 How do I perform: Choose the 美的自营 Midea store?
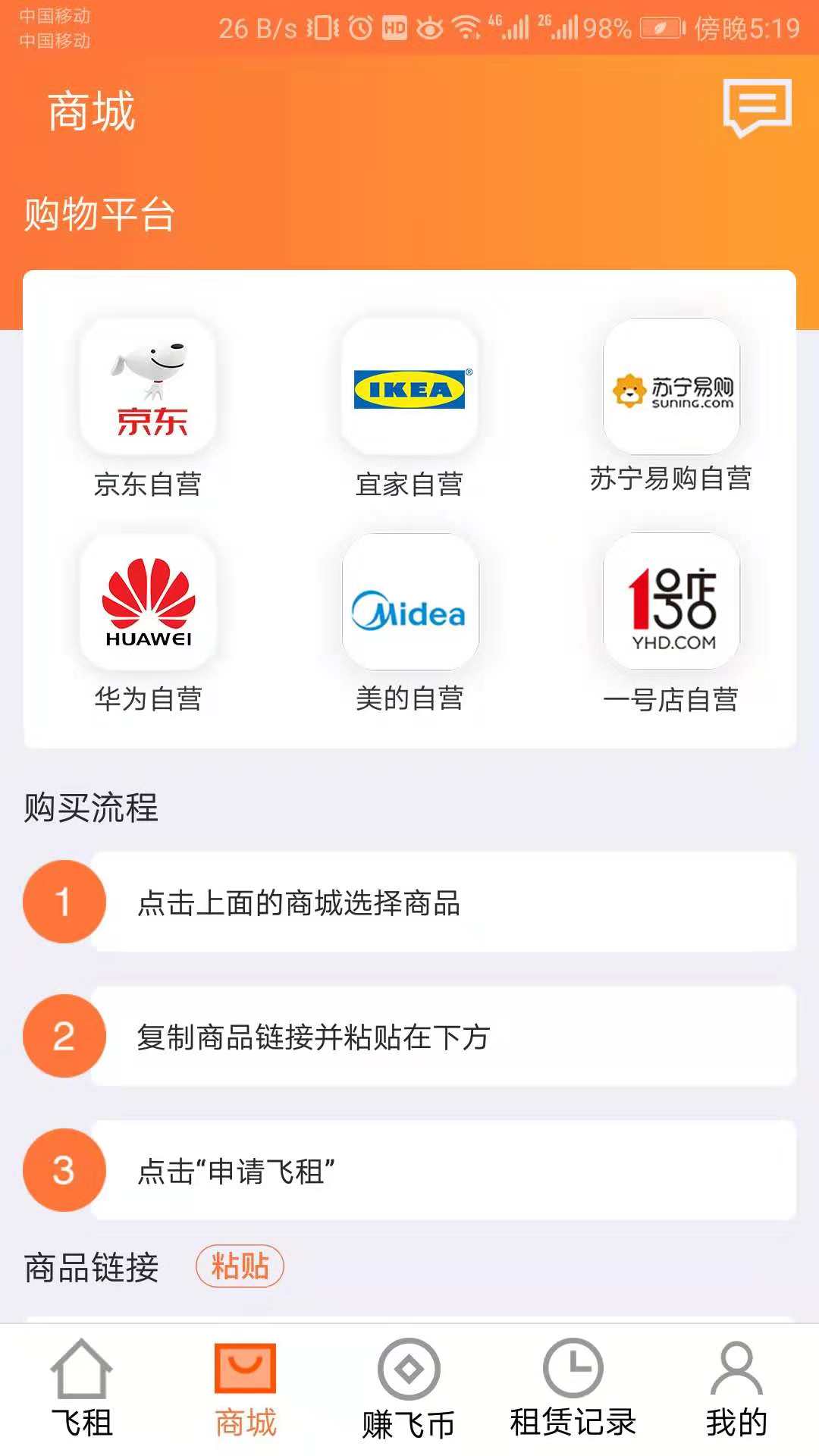pos(410,623)
